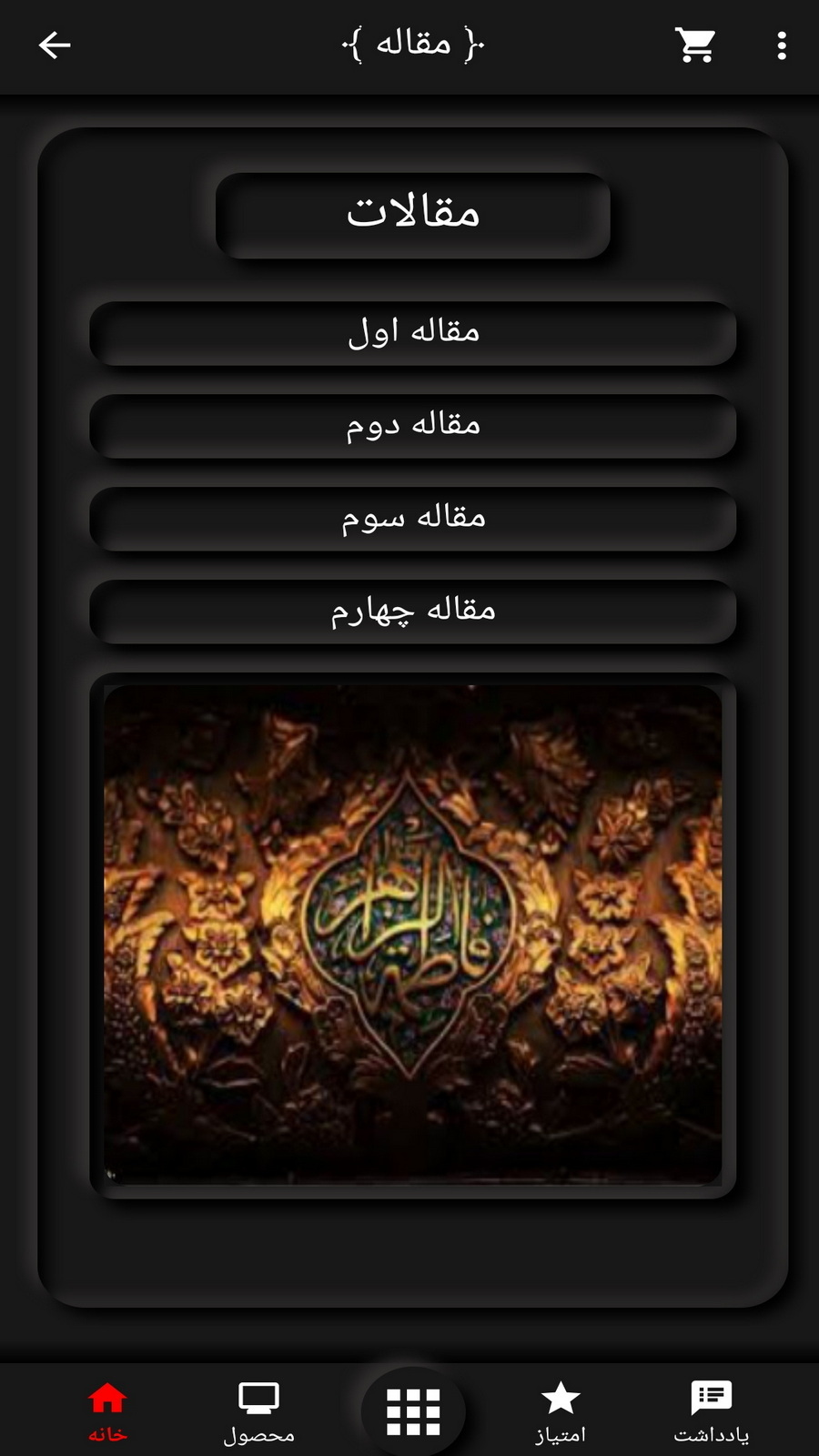Open مقاله چهارم

click(x=413, y=611)
